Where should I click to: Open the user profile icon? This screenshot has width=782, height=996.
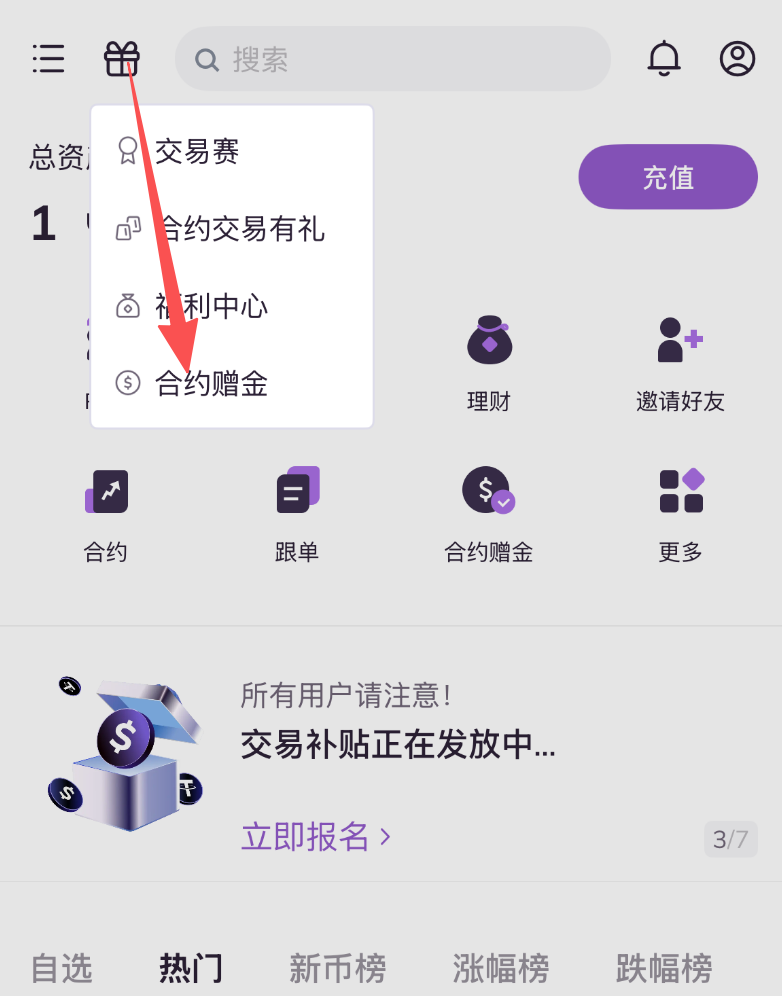[x=737, y=59]
